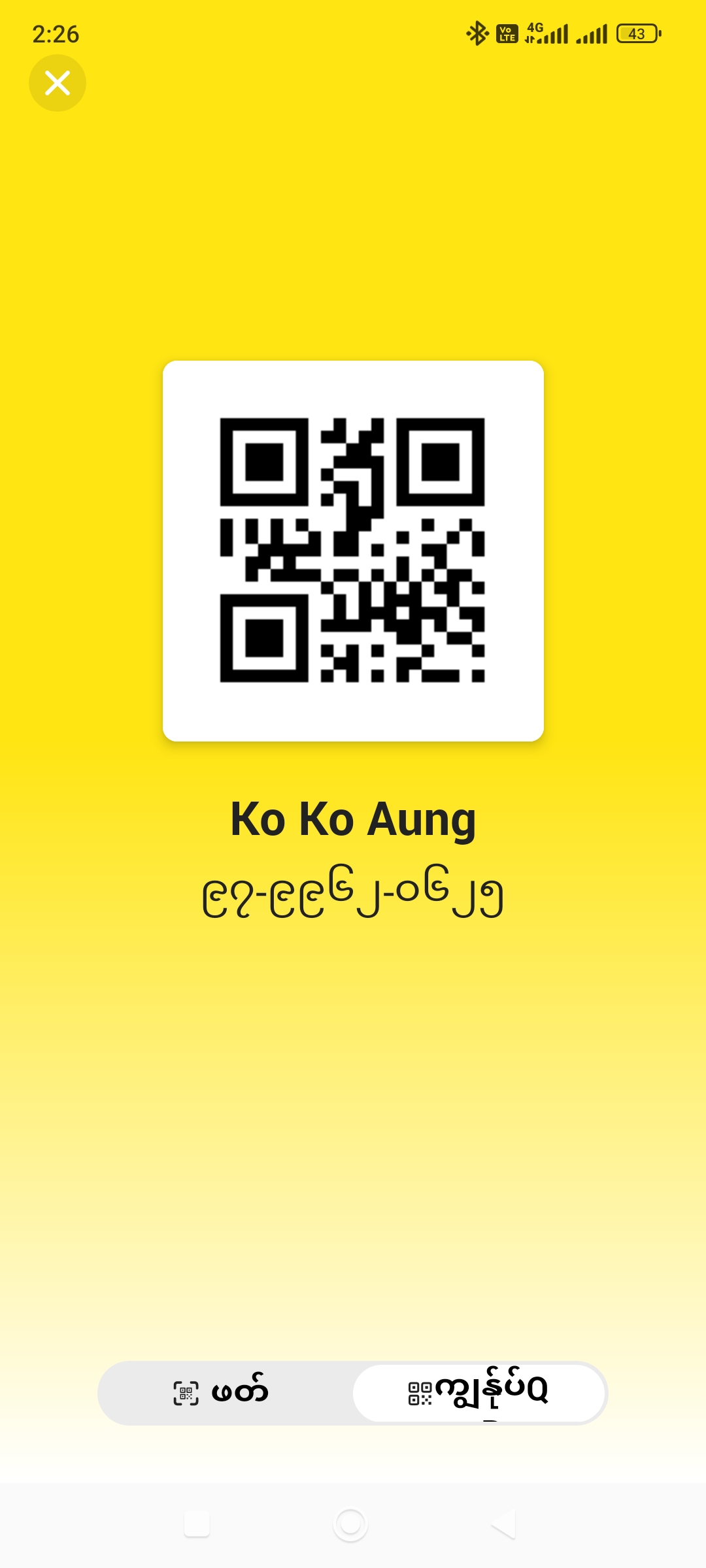This screenshot has height=1568, width=706.
Task: Go back using system navigation
Action: 503,1524
